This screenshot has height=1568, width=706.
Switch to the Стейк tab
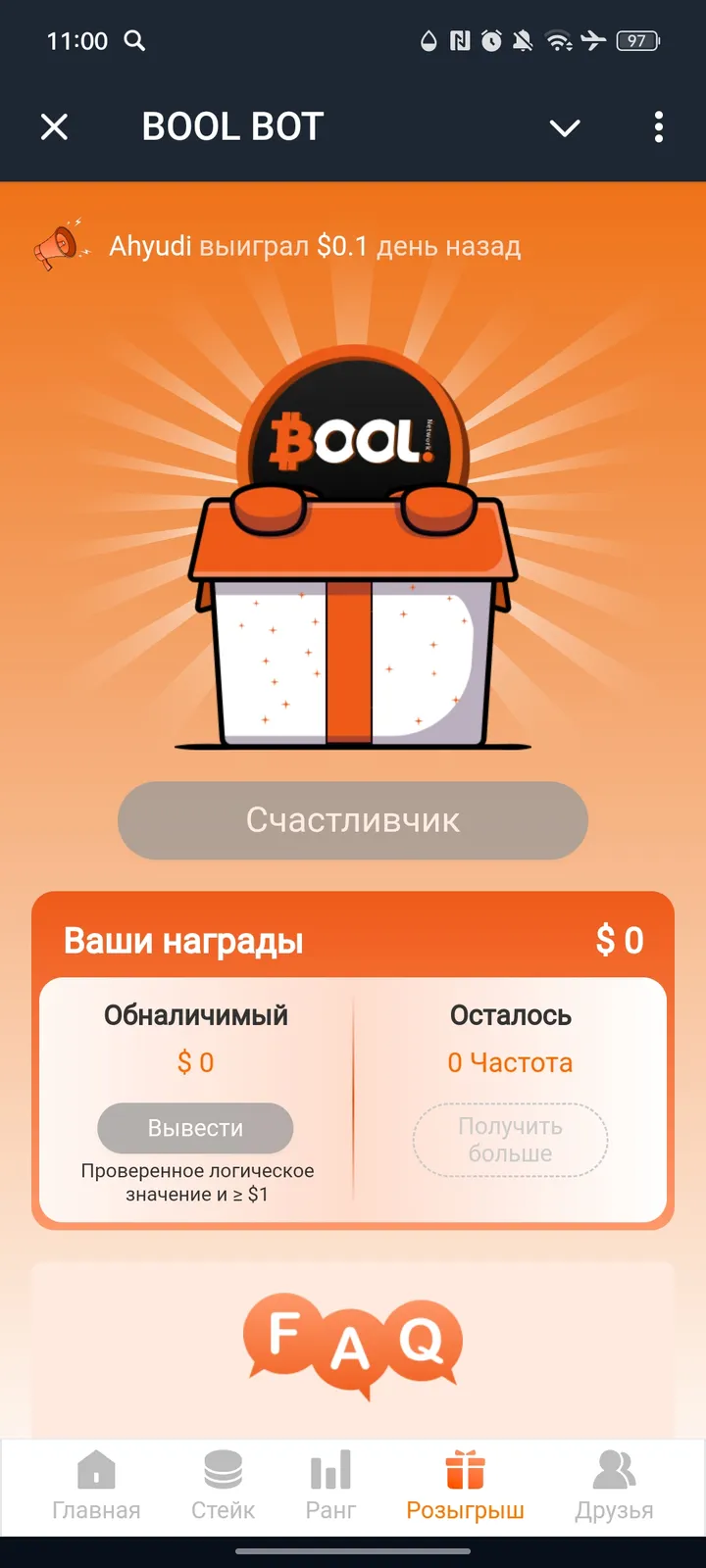(224, 1485)
